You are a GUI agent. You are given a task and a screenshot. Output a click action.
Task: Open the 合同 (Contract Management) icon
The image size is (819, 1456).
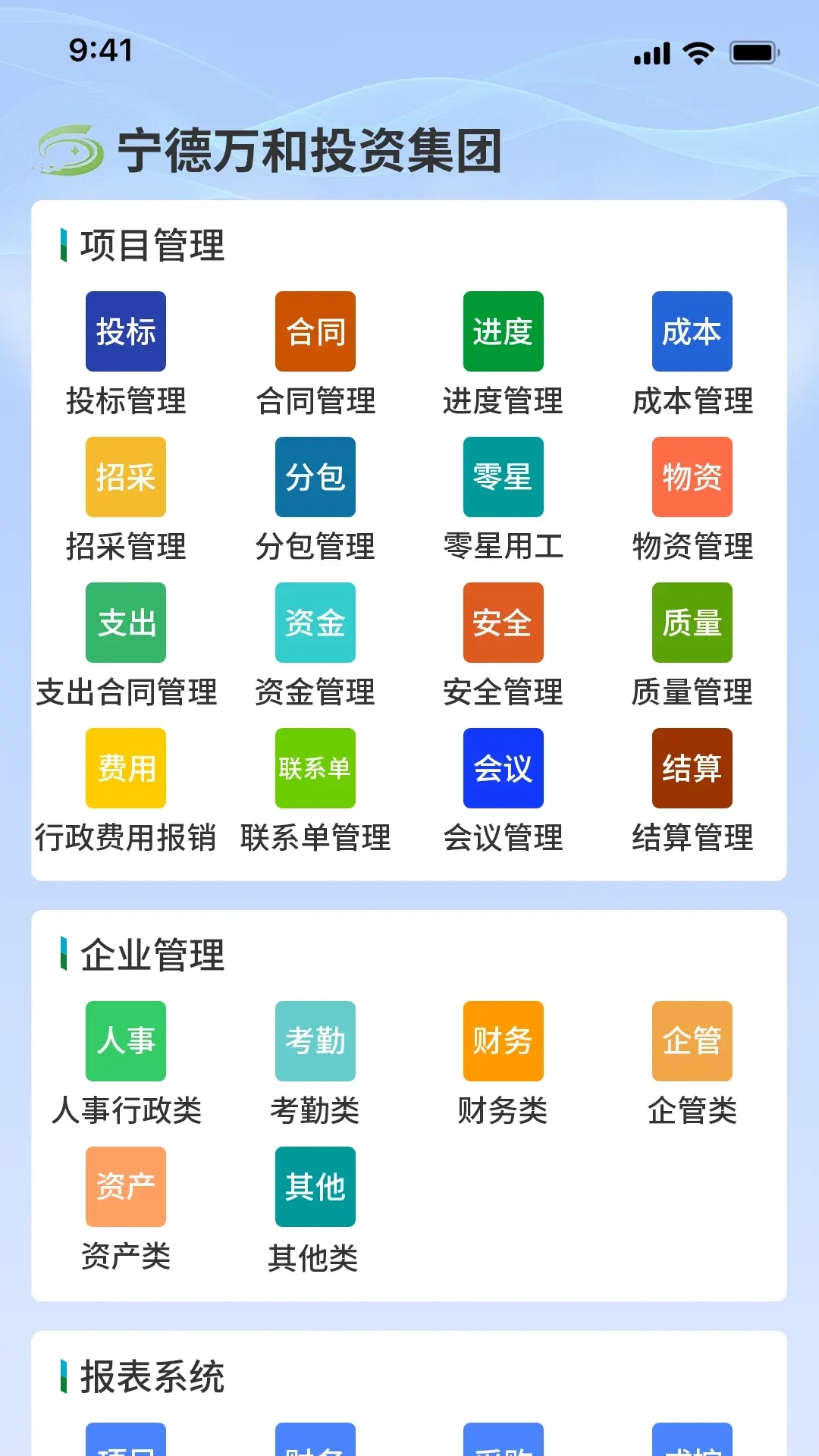315,331
